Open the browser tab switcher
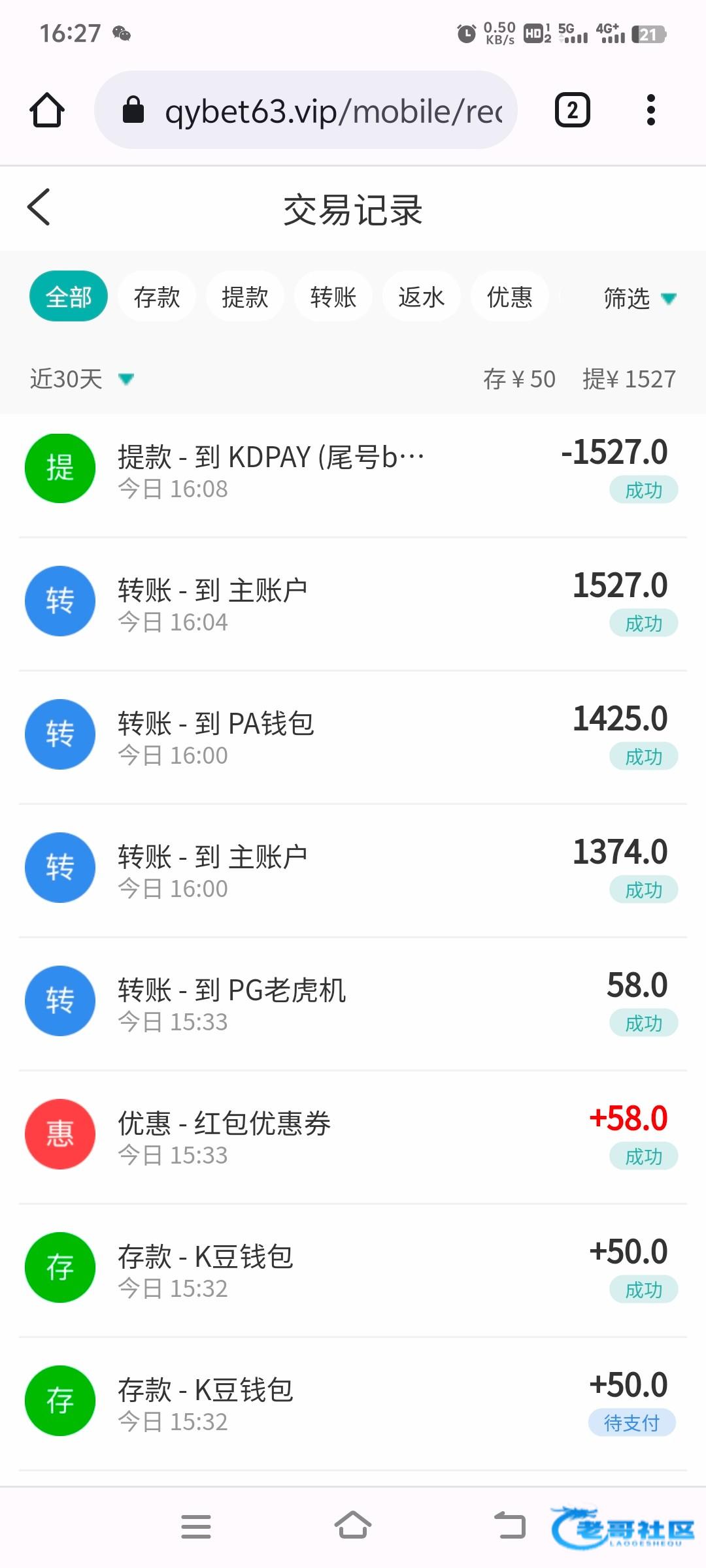The height and width of the screenshot is (1568, 706). [572, 110]
